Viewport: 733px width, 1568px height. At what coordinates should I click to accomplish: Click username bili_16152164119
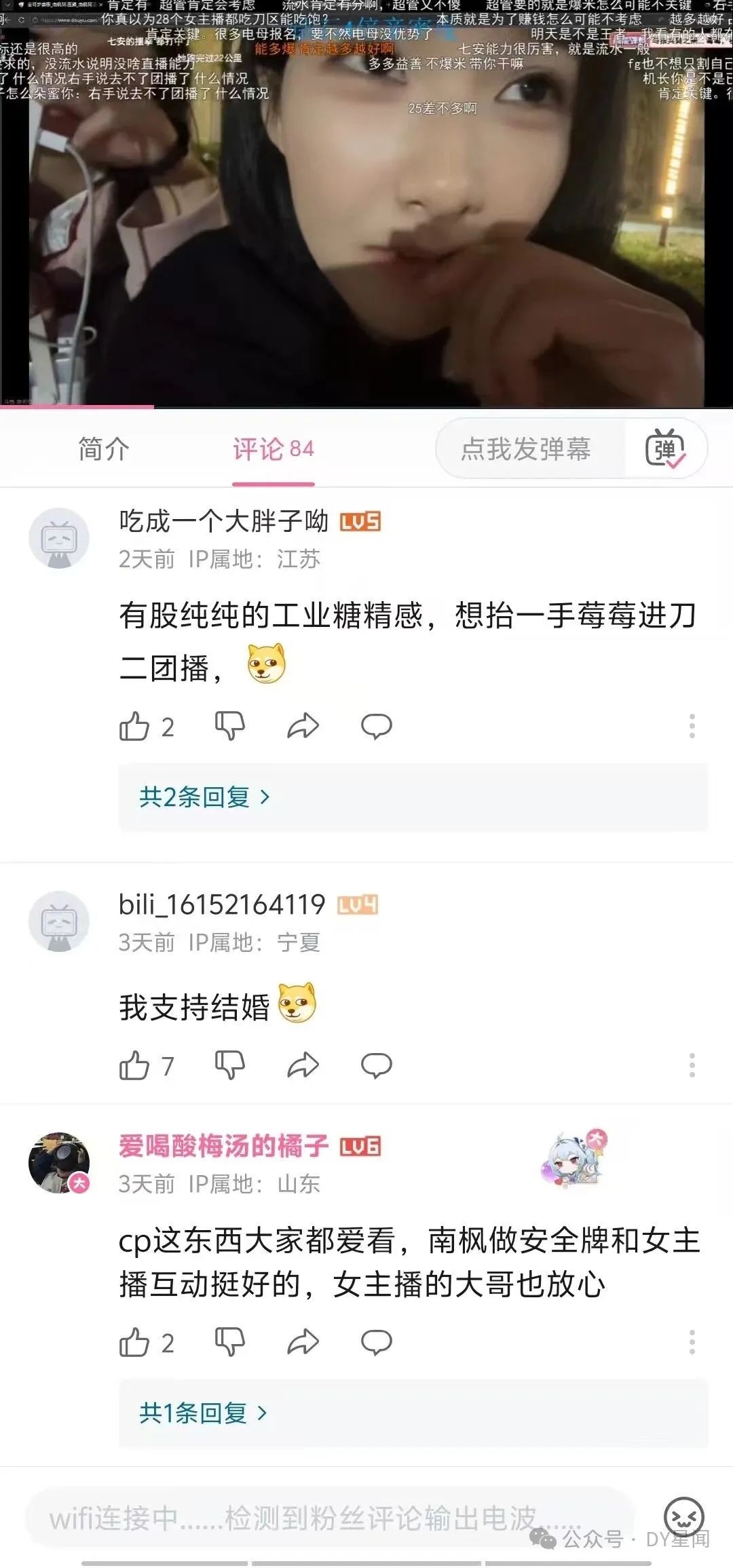(222, 904)
